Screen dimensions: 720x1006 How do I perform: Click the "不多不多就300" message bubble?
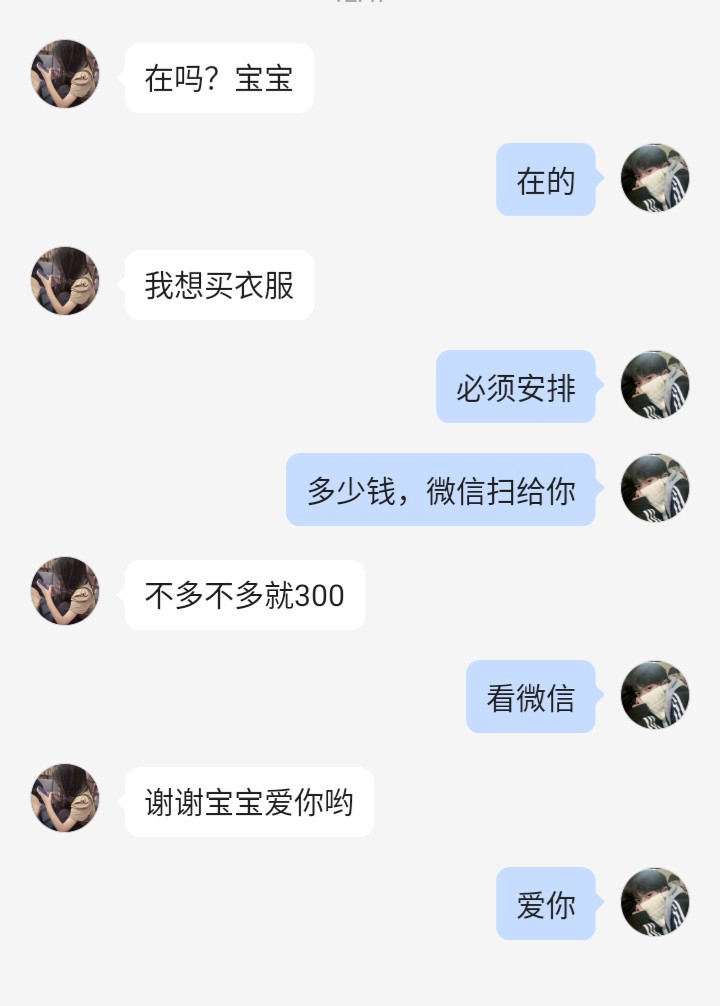tap(244, 595)
